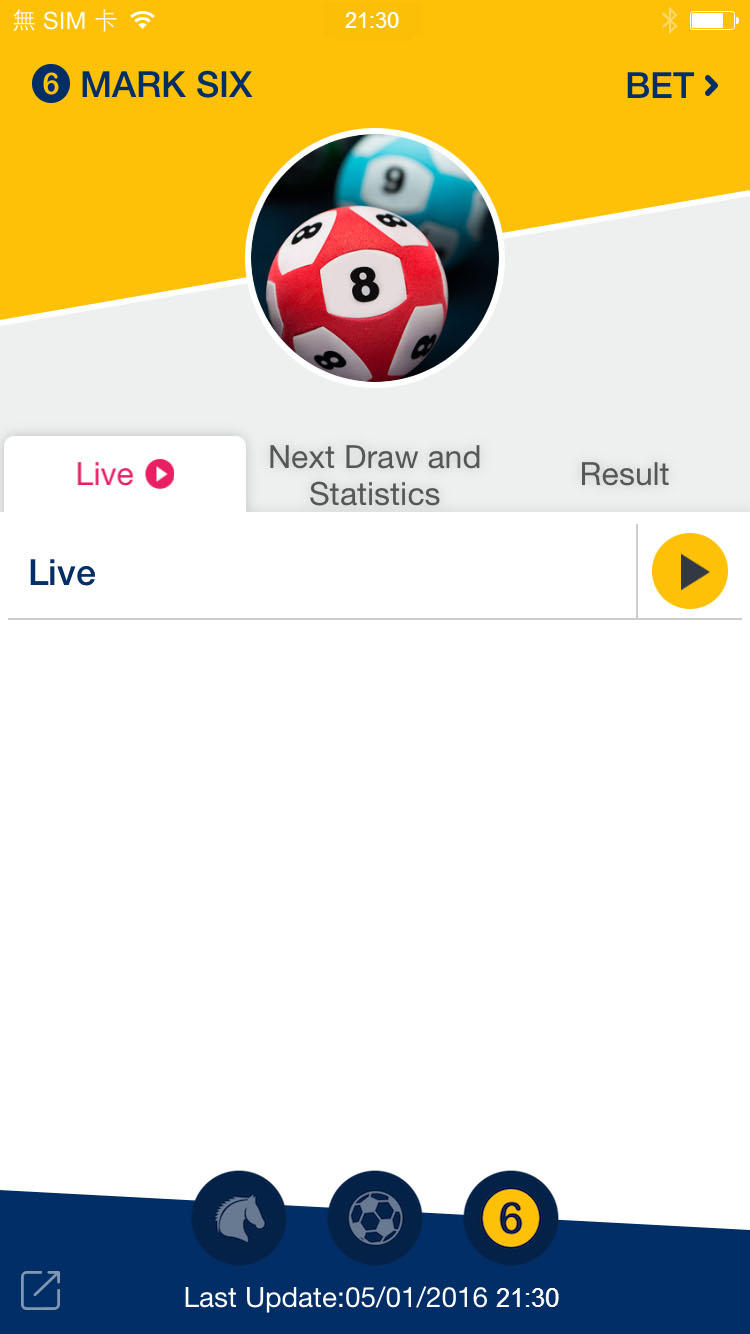Go to the horse racing section
The height and width of the screenshot is (1334, 750).
point(239,1218)
